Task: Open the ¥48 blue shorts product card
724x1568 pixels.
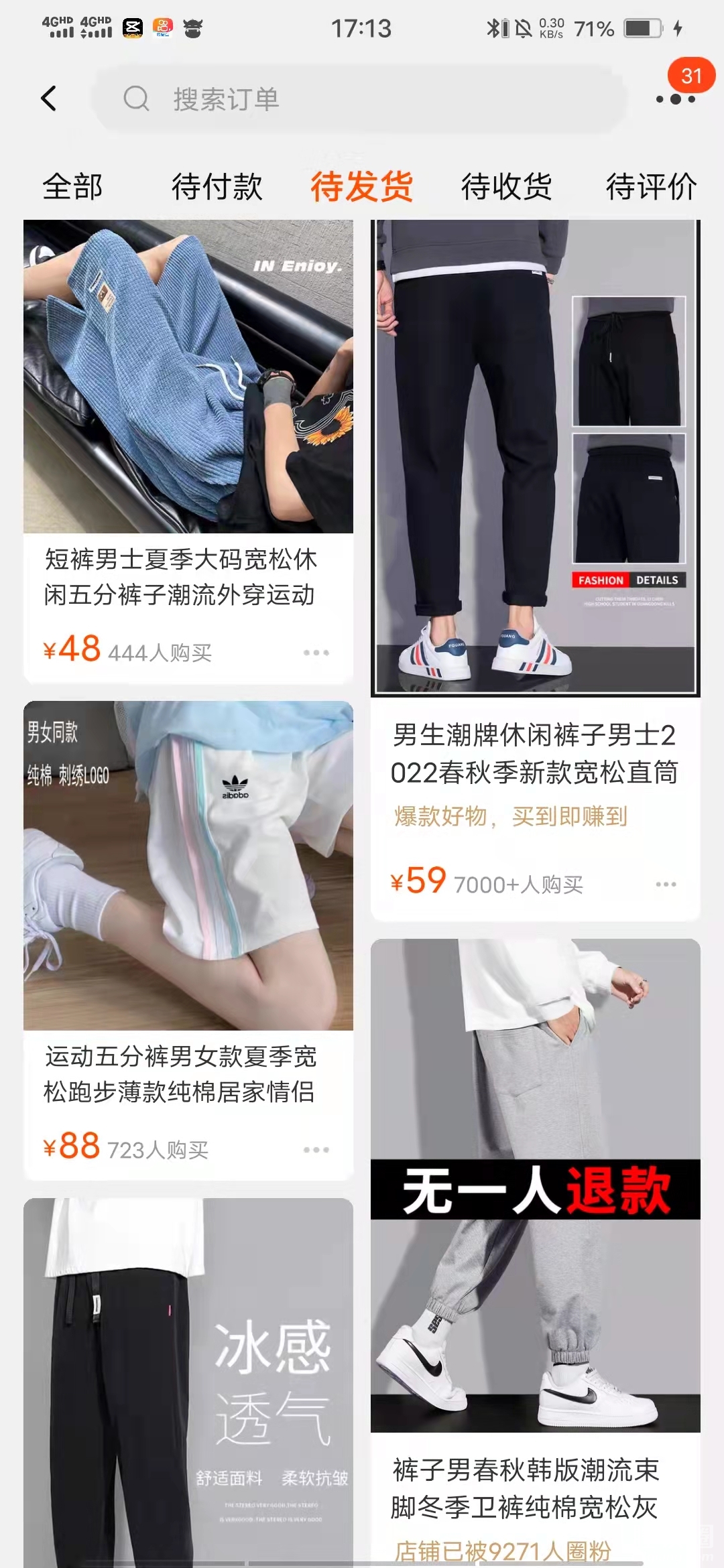Action: click(188, 402)
